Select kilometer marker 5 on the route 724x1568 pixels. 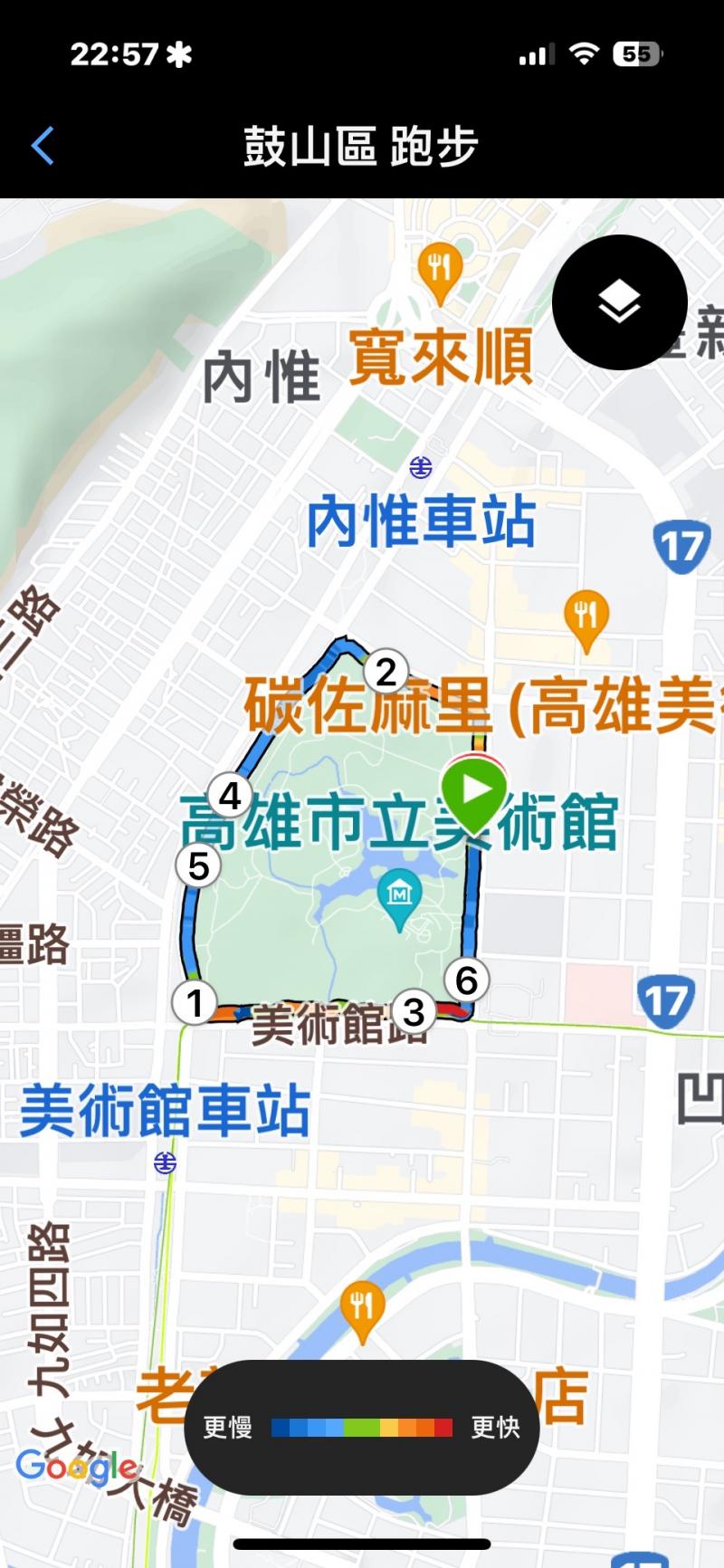point(198,865)
